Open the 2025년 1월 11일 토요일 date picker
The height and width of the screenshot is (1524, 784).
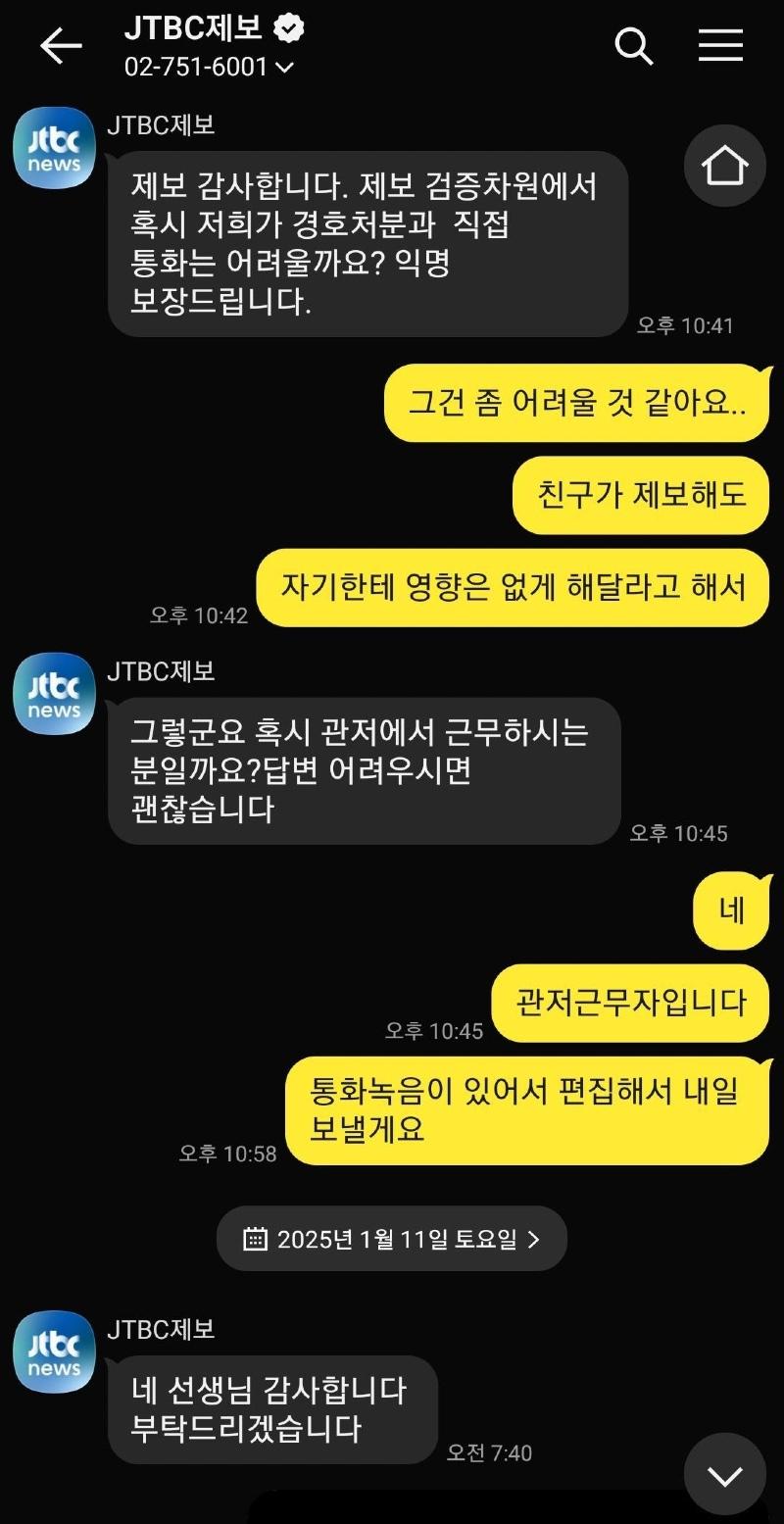391,1239
